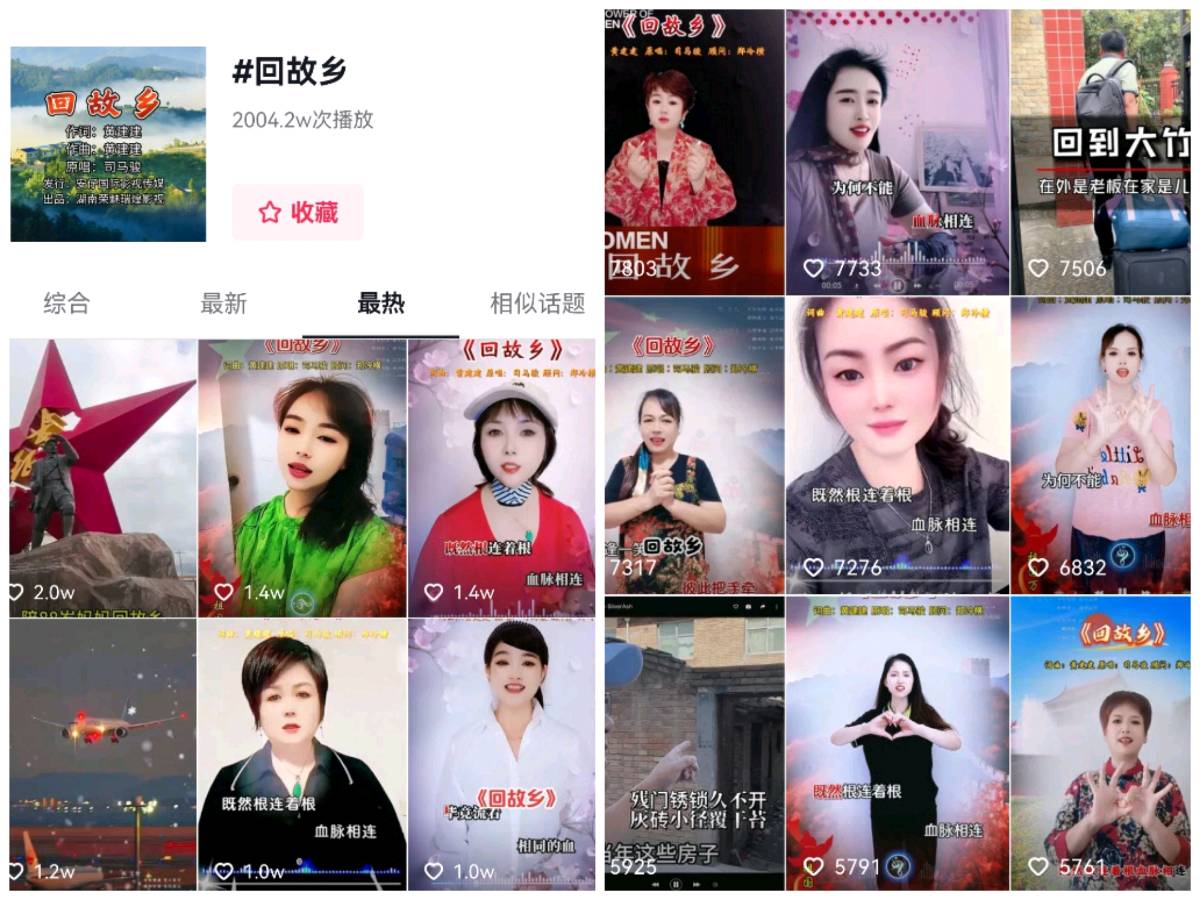Screen dimensions: 1200x900
Task: Select the 最热 tab
Action: tap(381, 304)
